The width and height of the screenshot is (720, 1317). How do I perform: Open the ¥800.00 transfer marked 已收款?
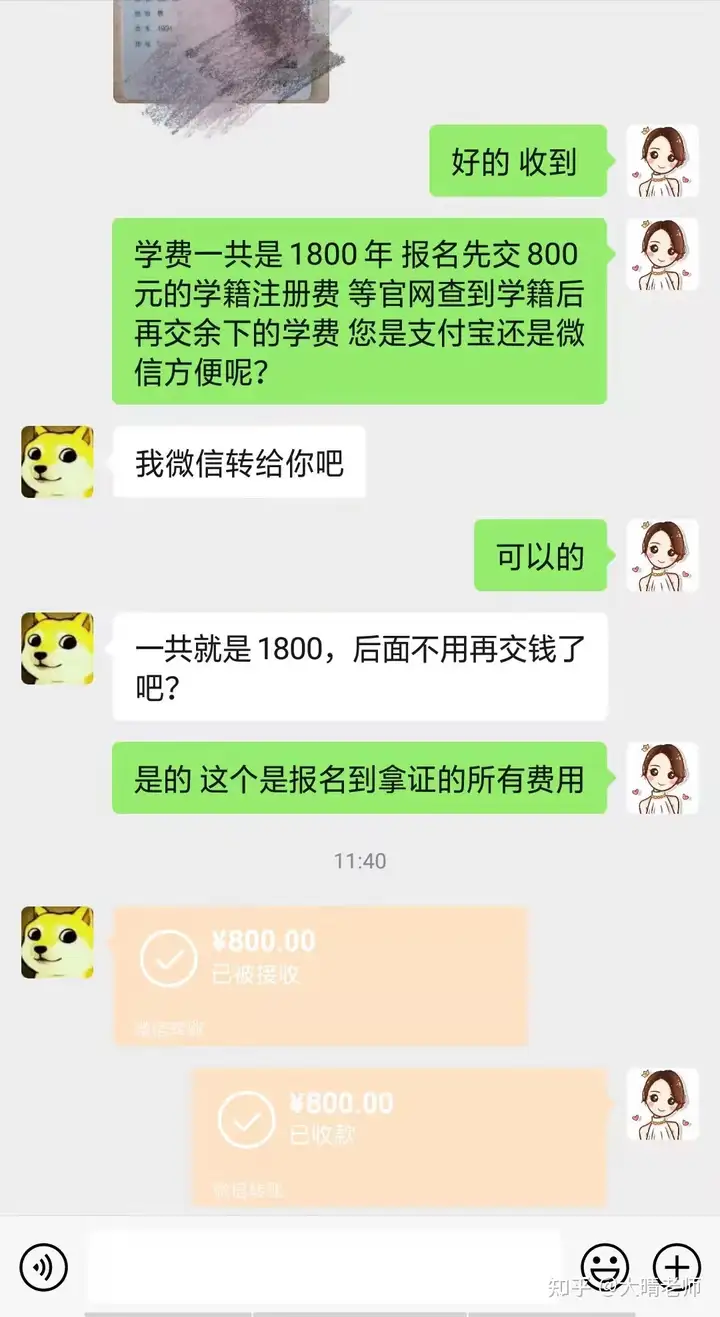(x=398, y=1137)
